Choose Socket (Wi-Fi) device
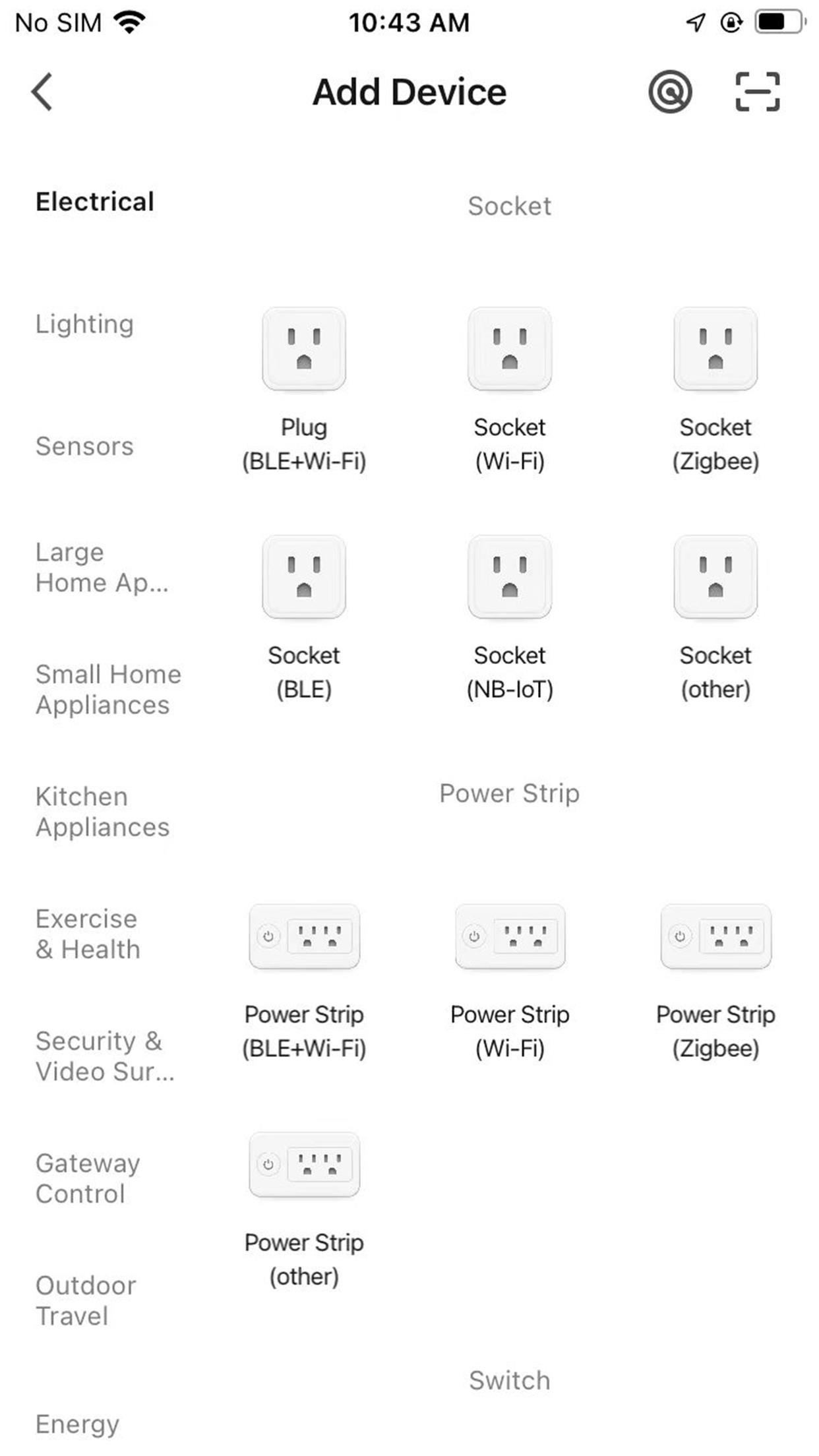Image resolution: width=819 pixels, height=1456 pixels. coord(510,349)
